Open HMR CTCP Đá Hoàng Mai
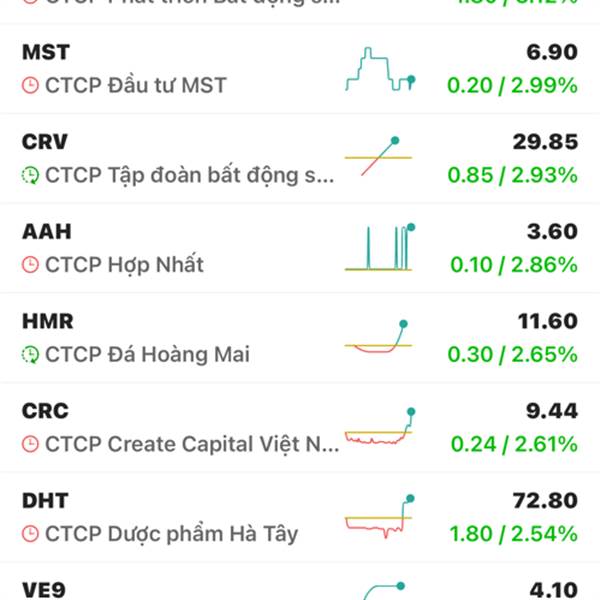 (300, 339)
